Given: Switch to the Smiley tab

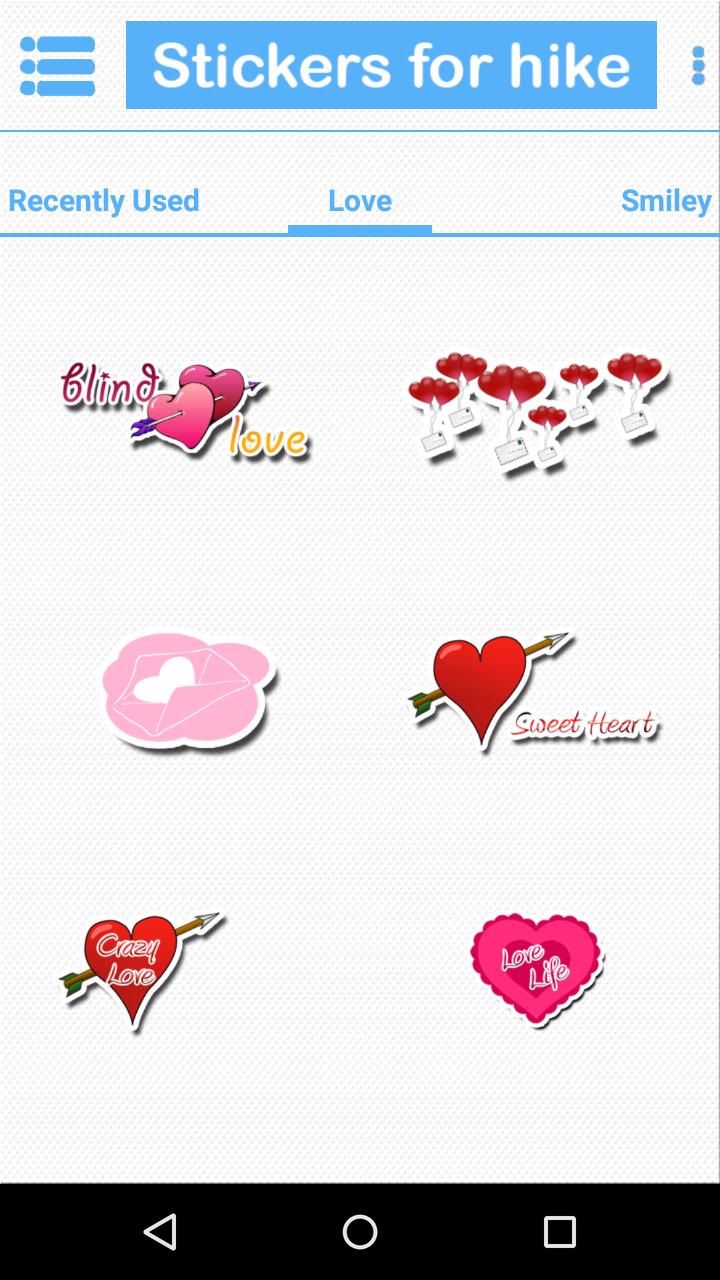Looking at the screenshot, I should pos(665,200).
